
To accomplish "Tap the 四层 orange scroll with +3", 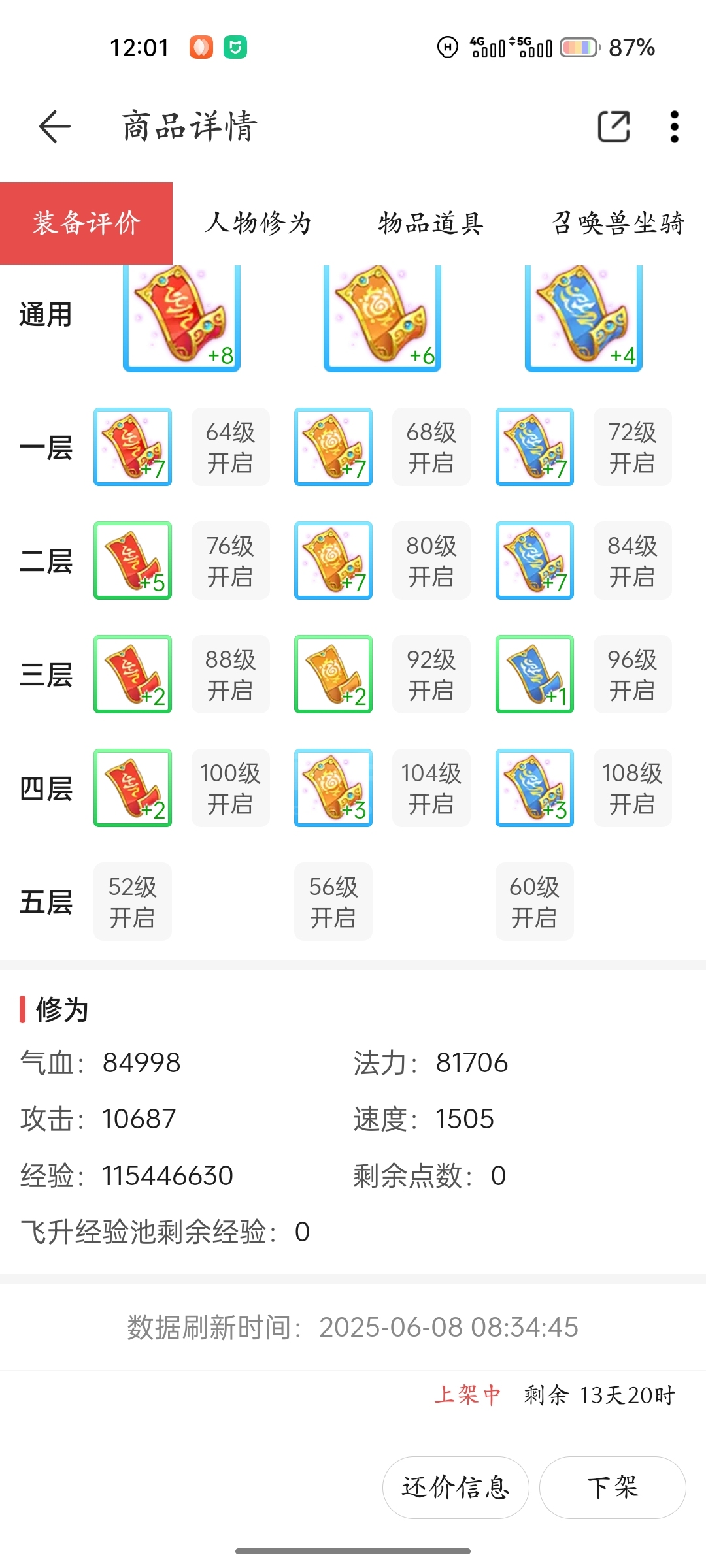I will 333,788.
